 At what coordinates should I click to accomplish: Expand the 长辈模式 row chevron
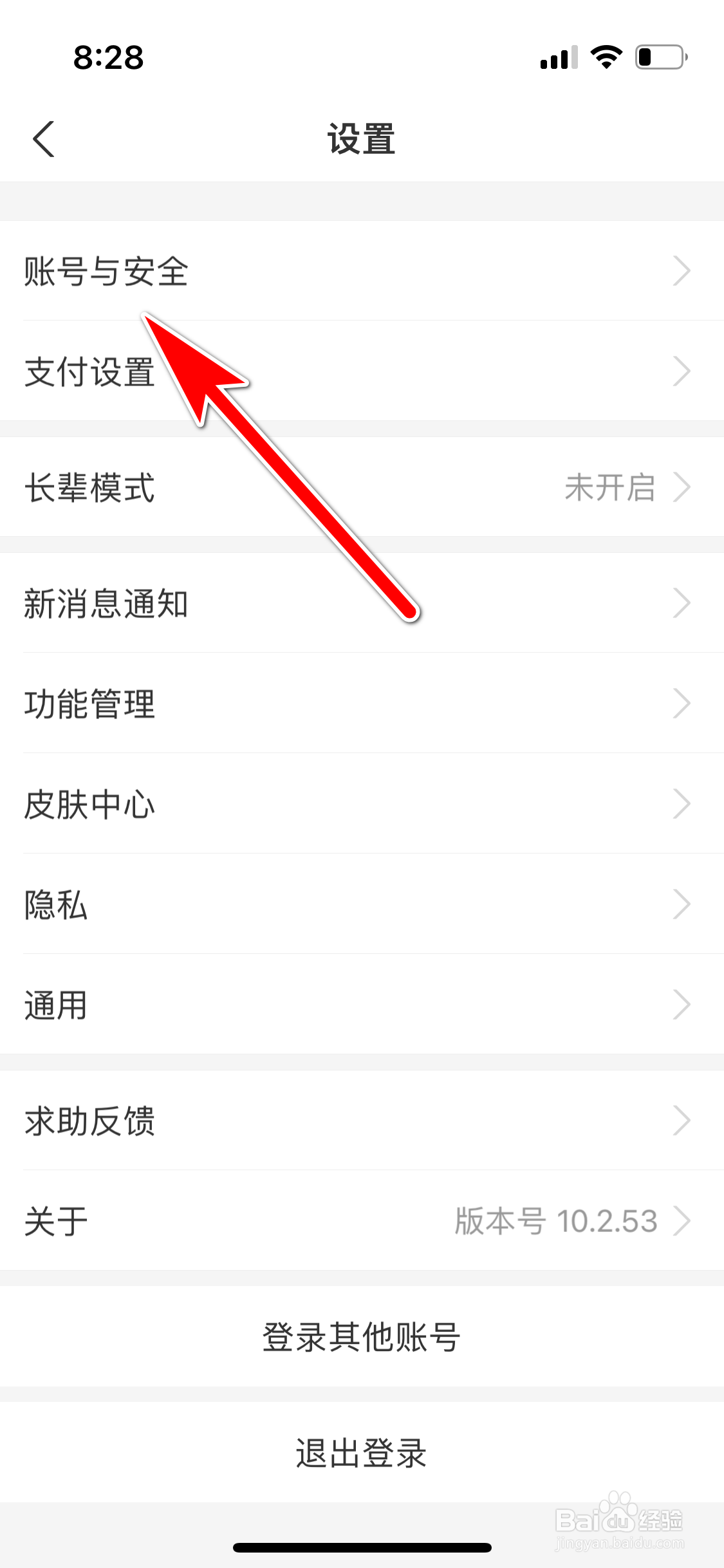pos(683,487)
